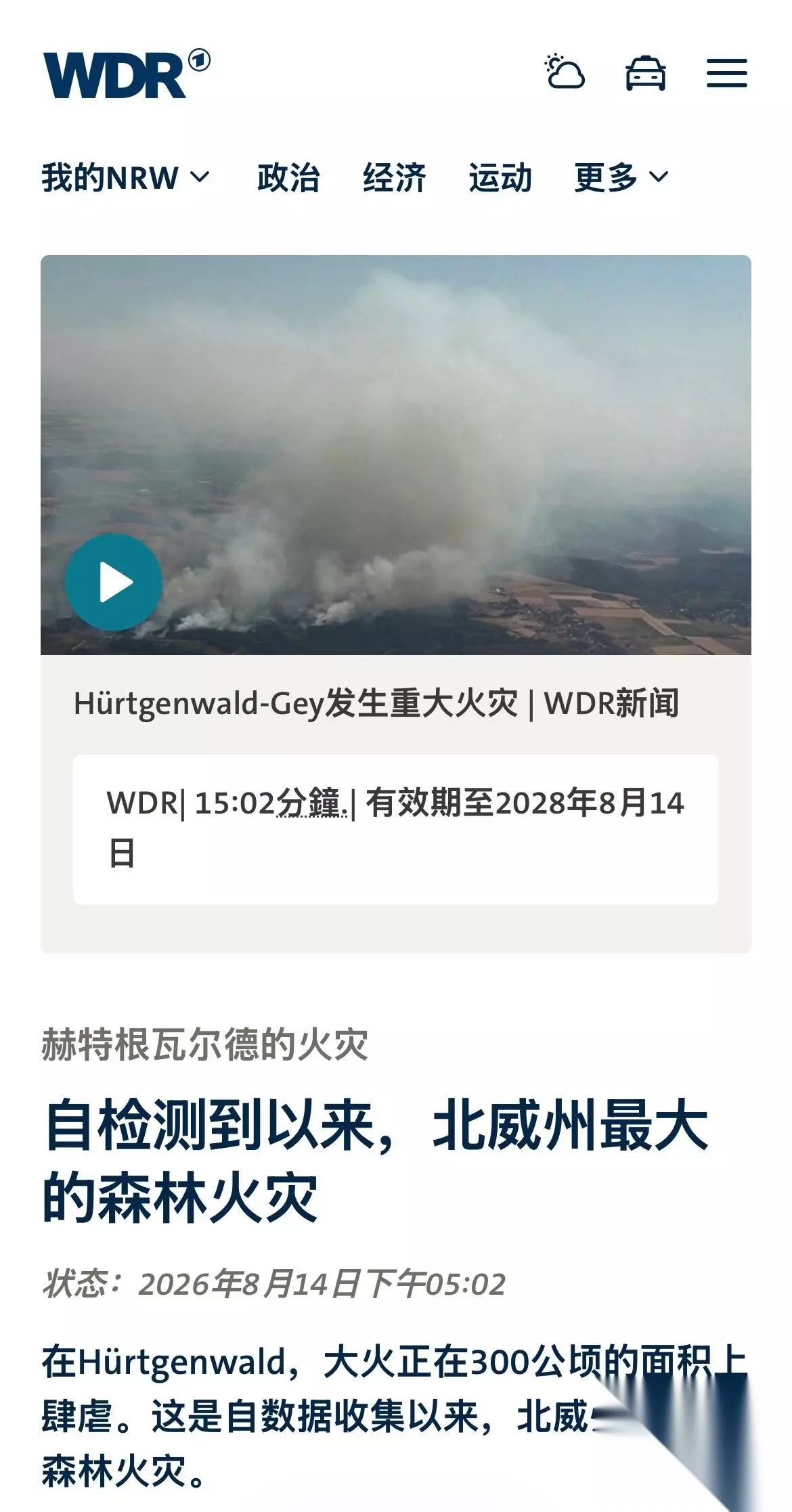Go to the 政治 section

click(288, 177)
